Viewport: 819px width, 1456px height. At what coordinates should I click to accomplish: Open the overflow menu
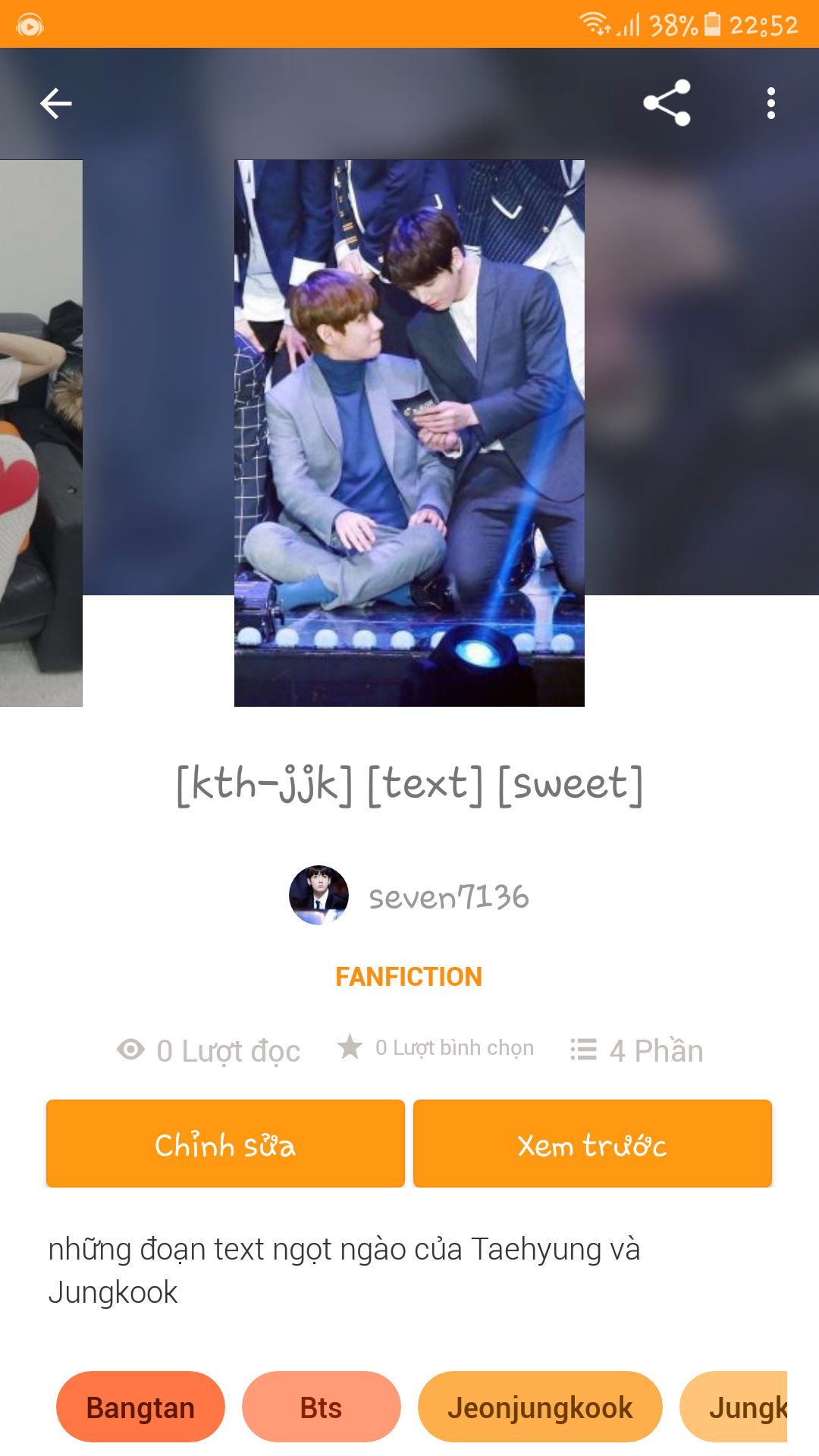click(x=770, y=103)
